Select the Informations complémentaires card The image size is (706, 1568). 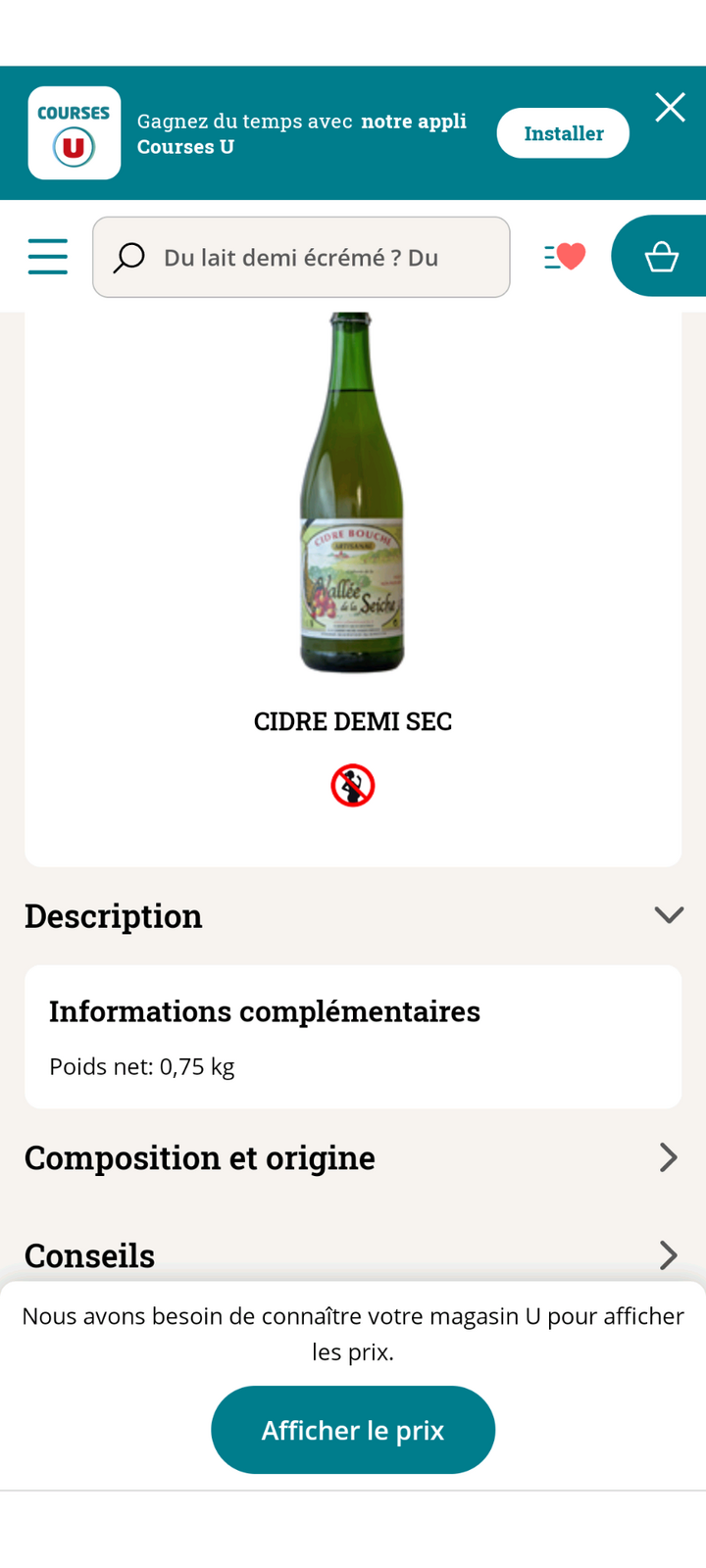[x=353, y=1036]
